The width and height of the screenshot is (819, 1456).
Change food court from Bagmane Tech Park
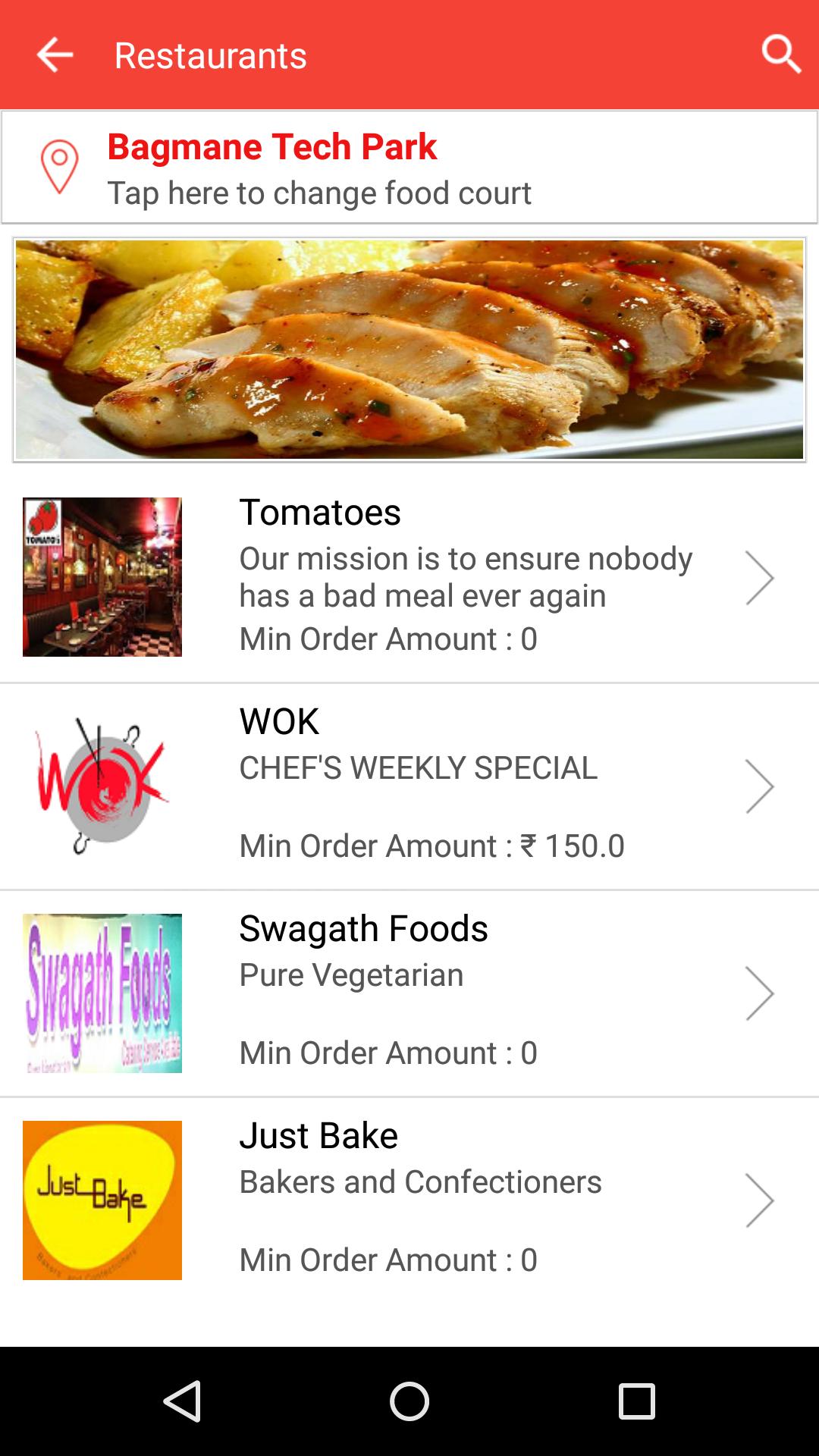[x=409, y=168]
